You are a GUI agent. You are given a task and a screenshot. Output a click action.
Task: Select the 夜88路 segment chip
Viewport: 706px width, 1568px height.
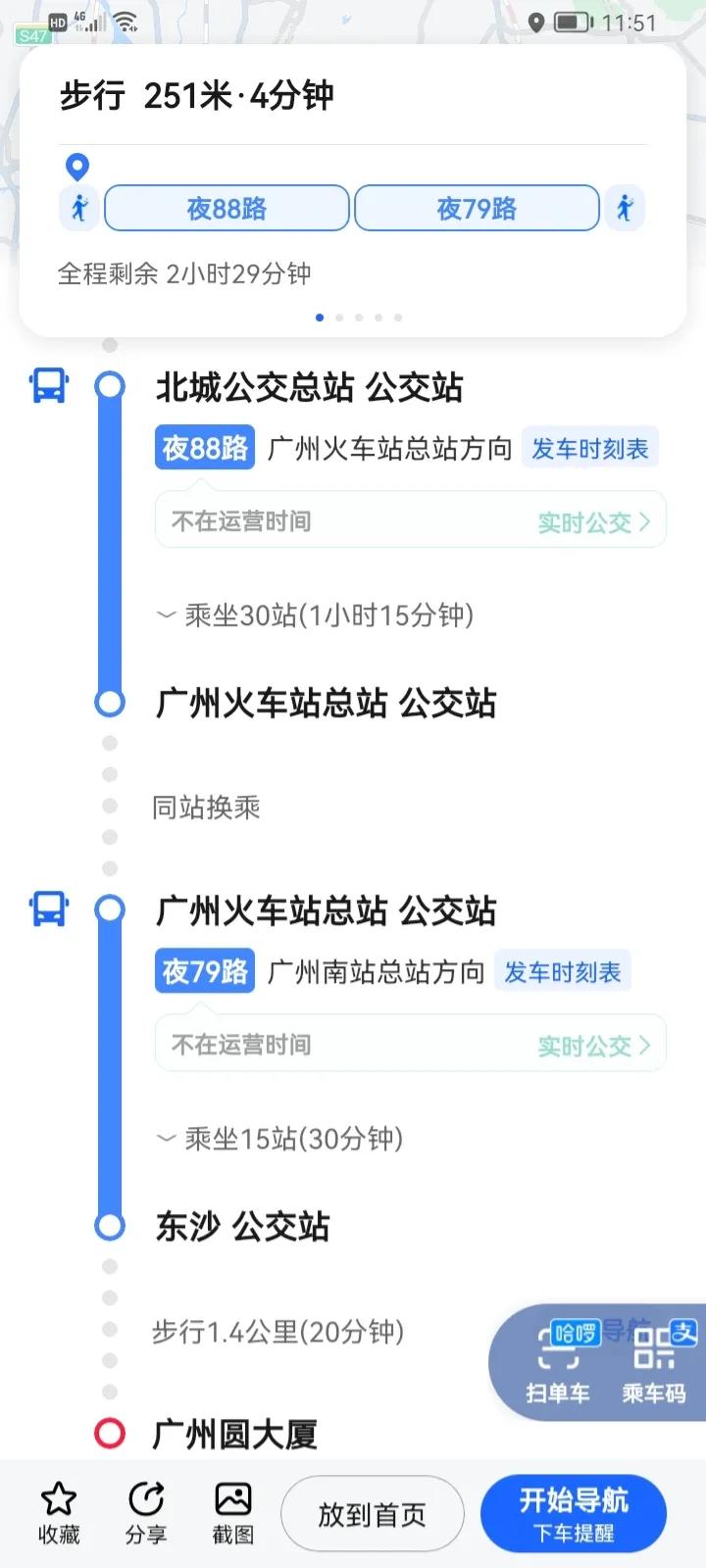[227, 209]
